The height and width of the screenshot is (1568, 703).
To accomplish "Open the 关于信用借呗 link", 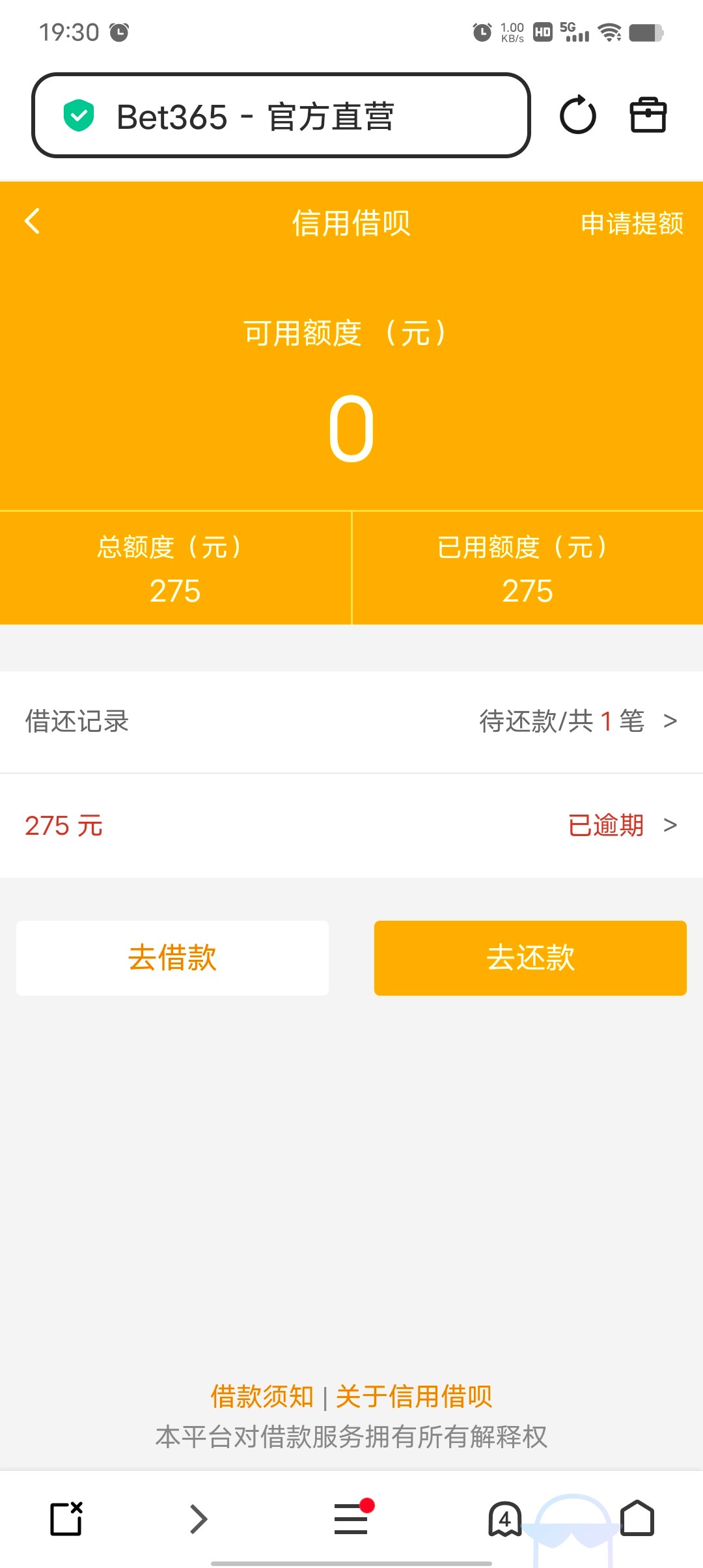I will [x=414, y=1397].
